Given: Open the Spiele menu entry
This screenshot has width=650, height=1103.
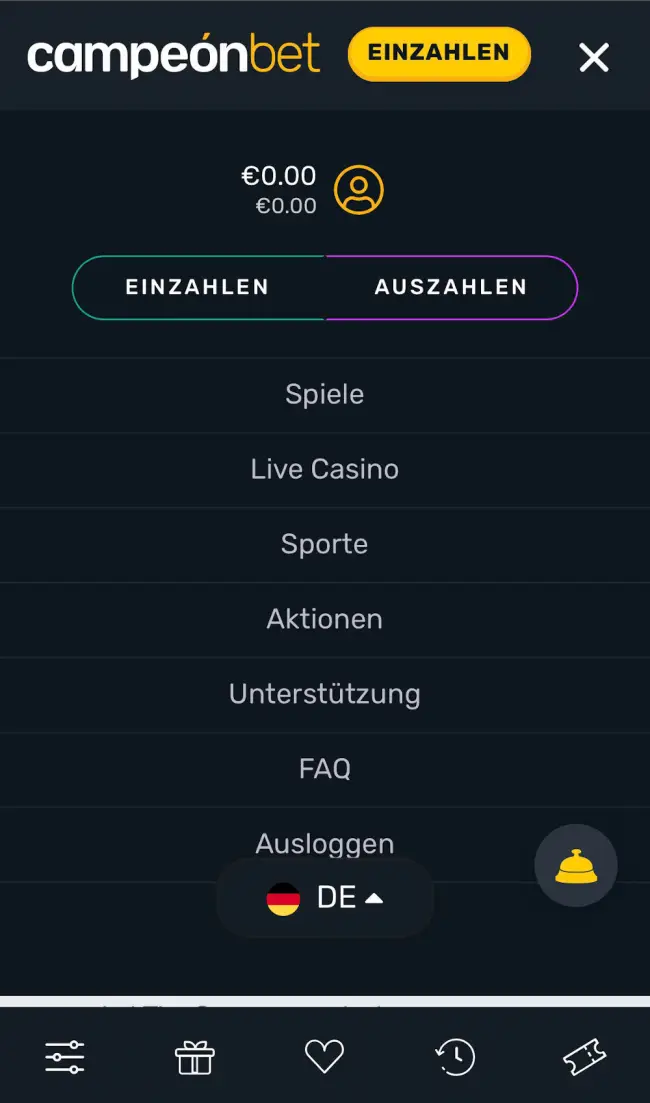Looking at the screenshot, I should pos(325,394).
